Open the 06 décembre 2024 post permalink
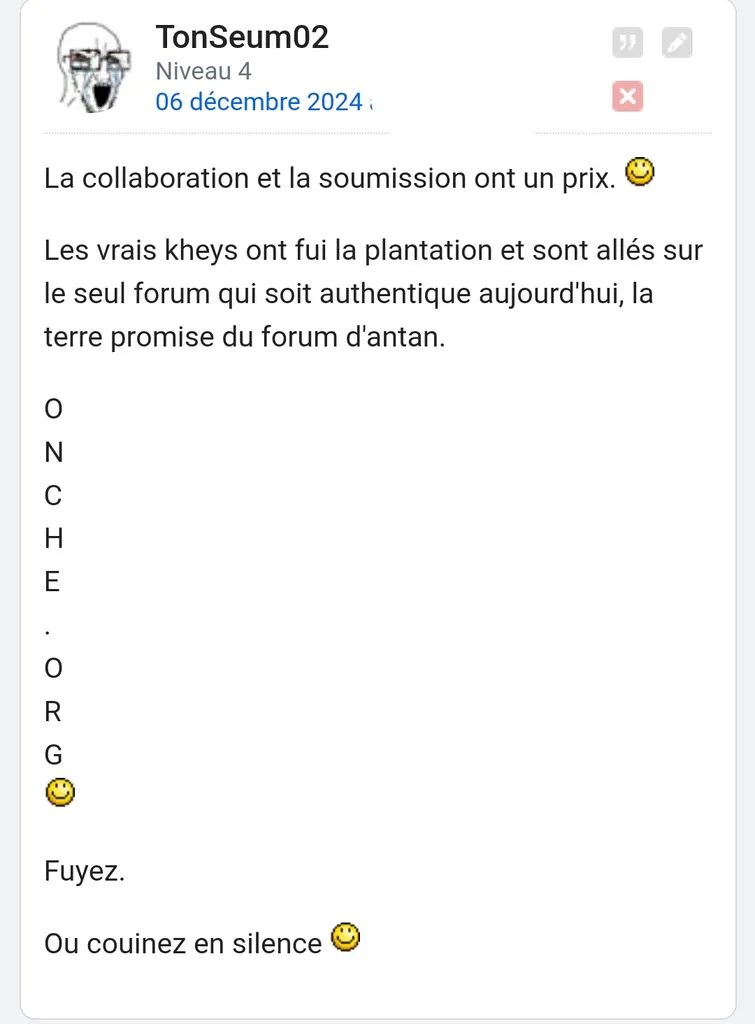The height and width of the screenshot is (1024, 755). point(264,102)
